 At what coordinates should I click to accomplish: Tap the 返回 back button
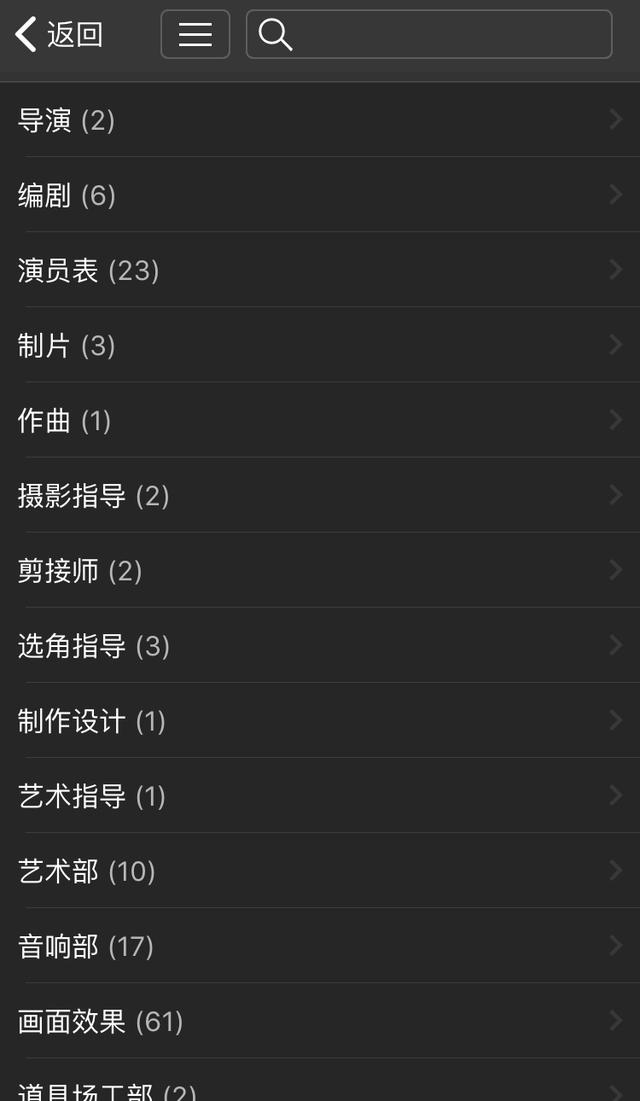[x=59, y=34]
